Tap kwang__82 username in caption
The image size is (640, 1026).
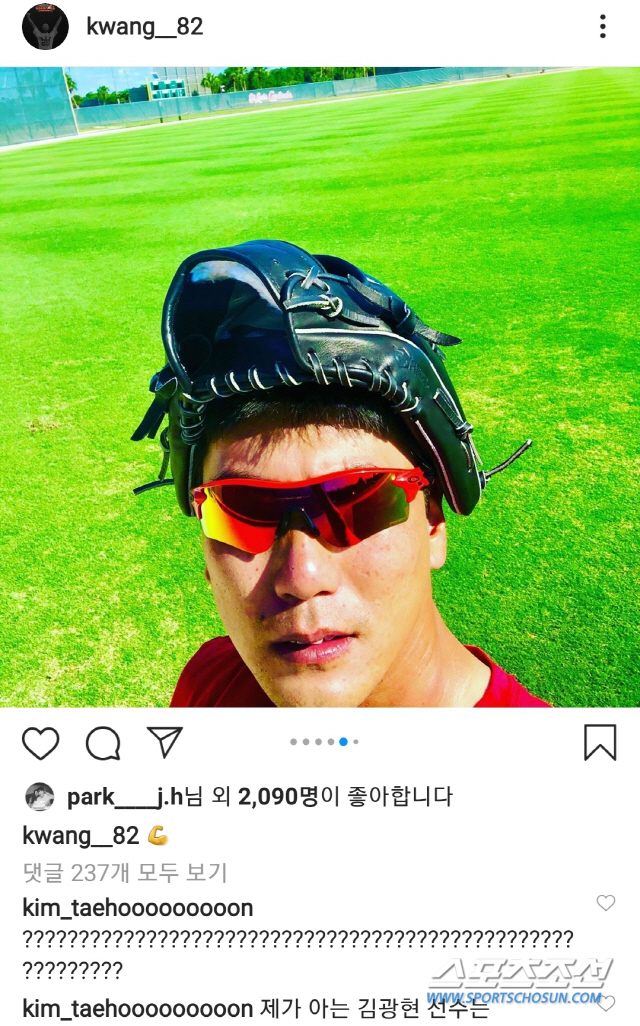pos(80,836)
